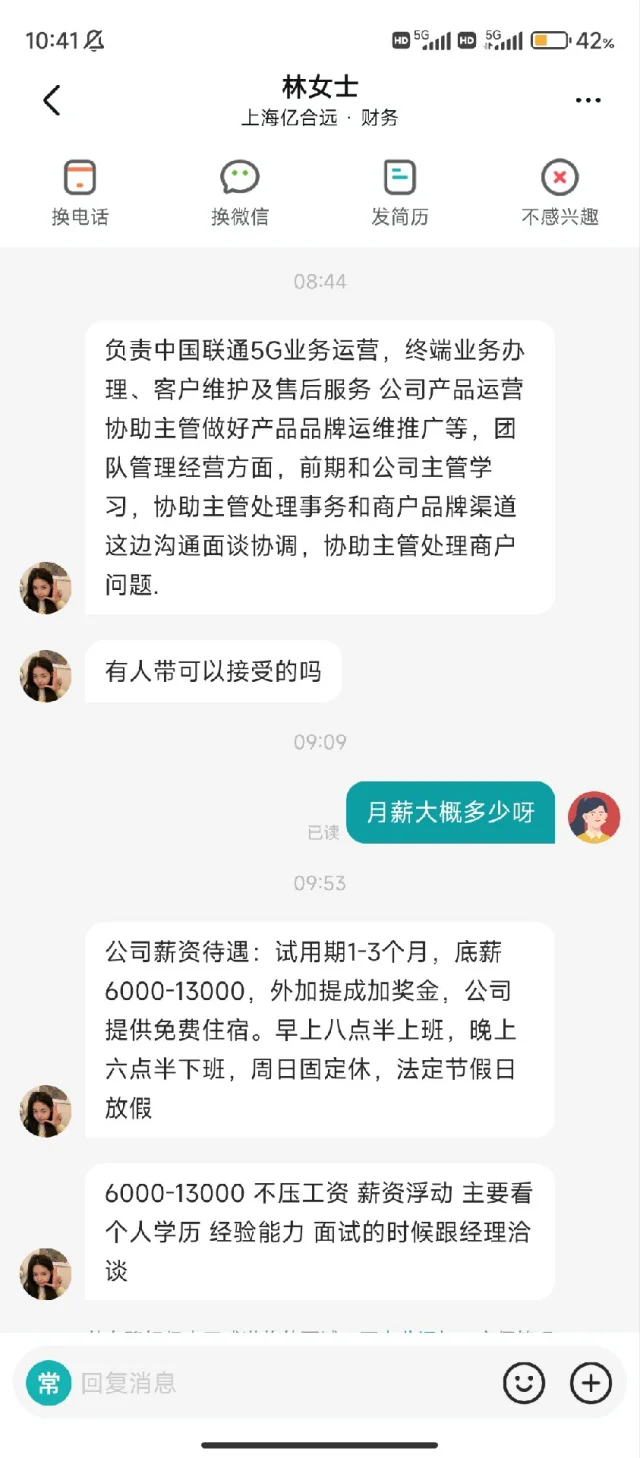Viewport: 640px width, 1458px height.
Task: Tap 换电话 to exchange phone numbers
Action: click(x=80, y=193)
